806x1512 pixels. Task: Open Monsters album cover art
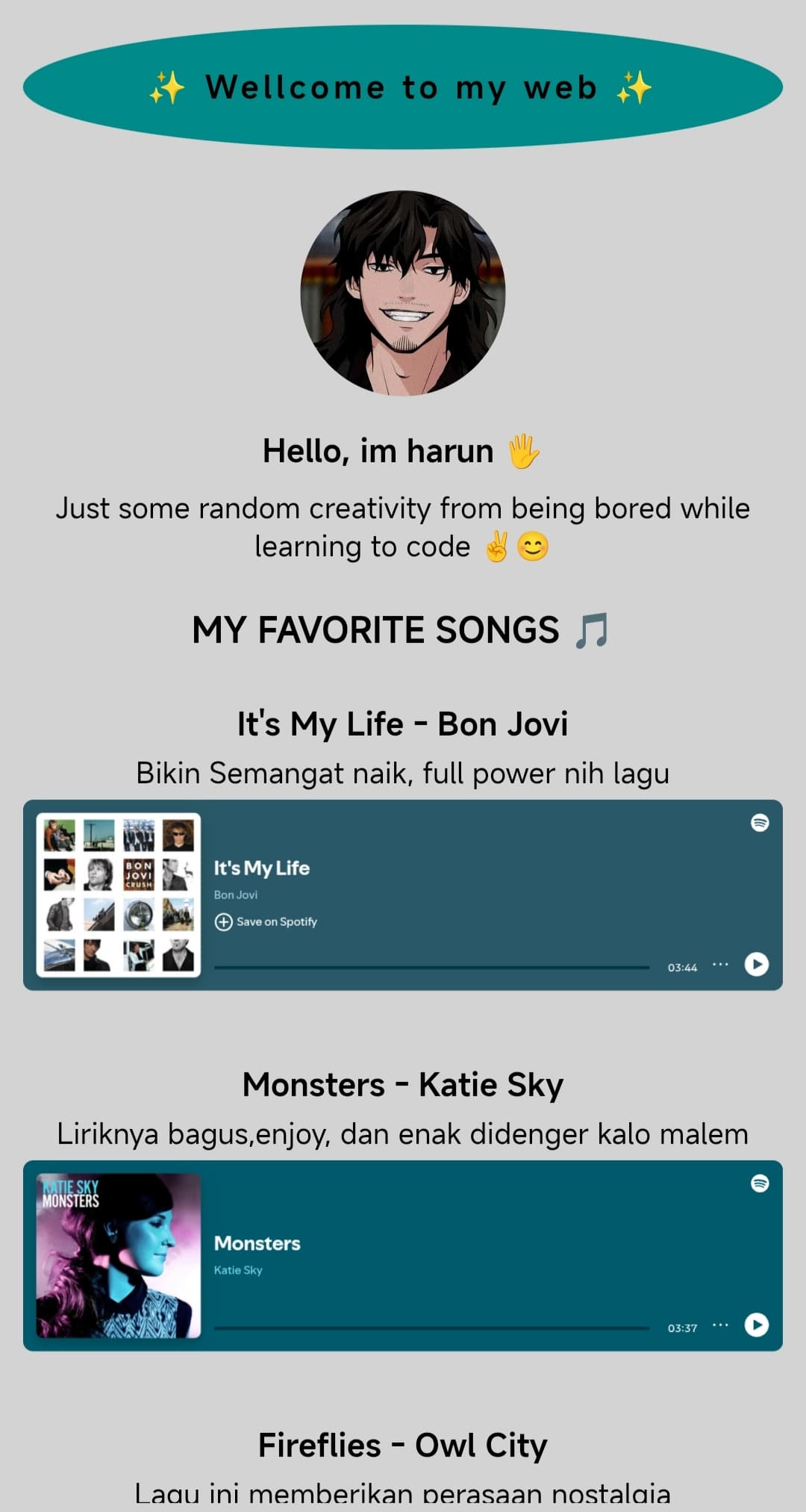[119, 1255]
